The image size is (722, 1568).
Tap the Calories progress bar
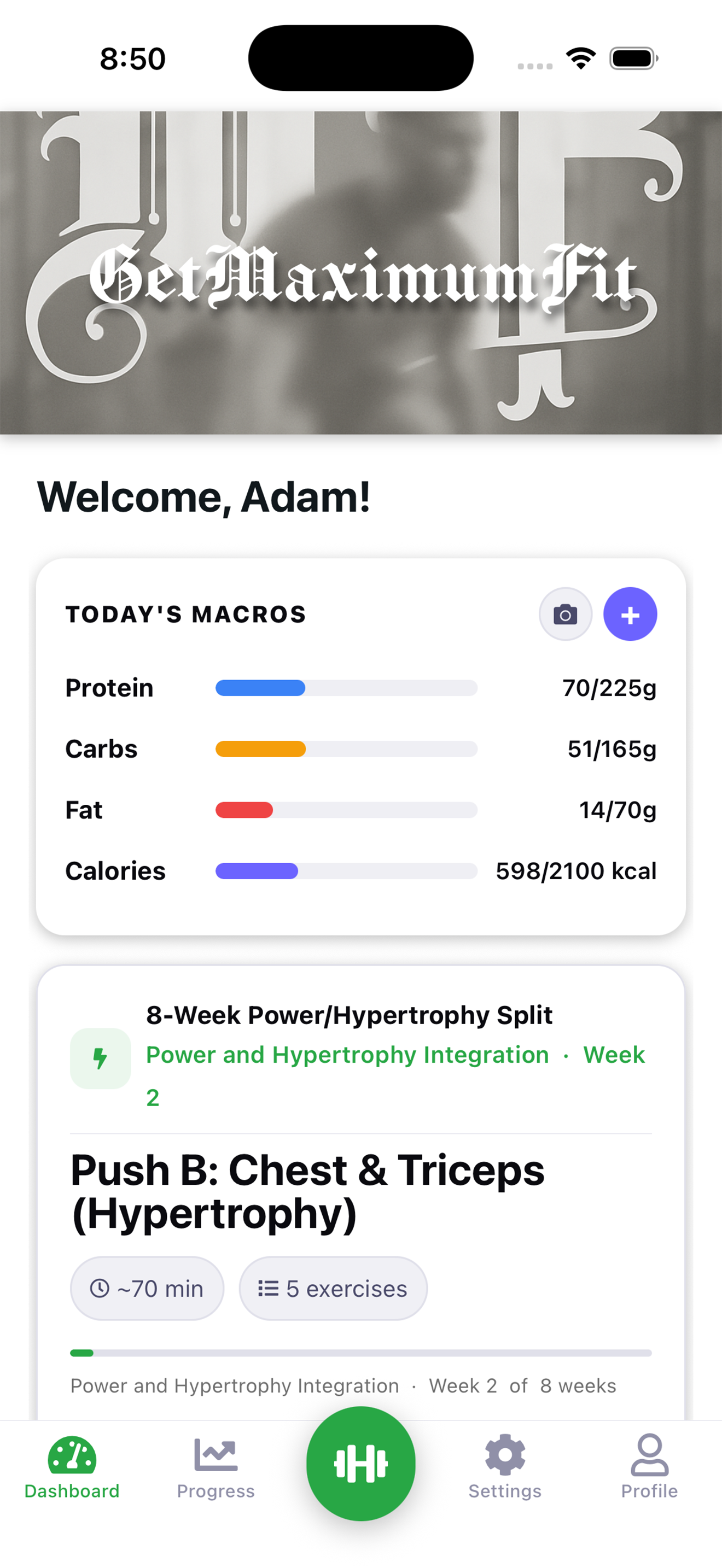click(x=345, y=871)
